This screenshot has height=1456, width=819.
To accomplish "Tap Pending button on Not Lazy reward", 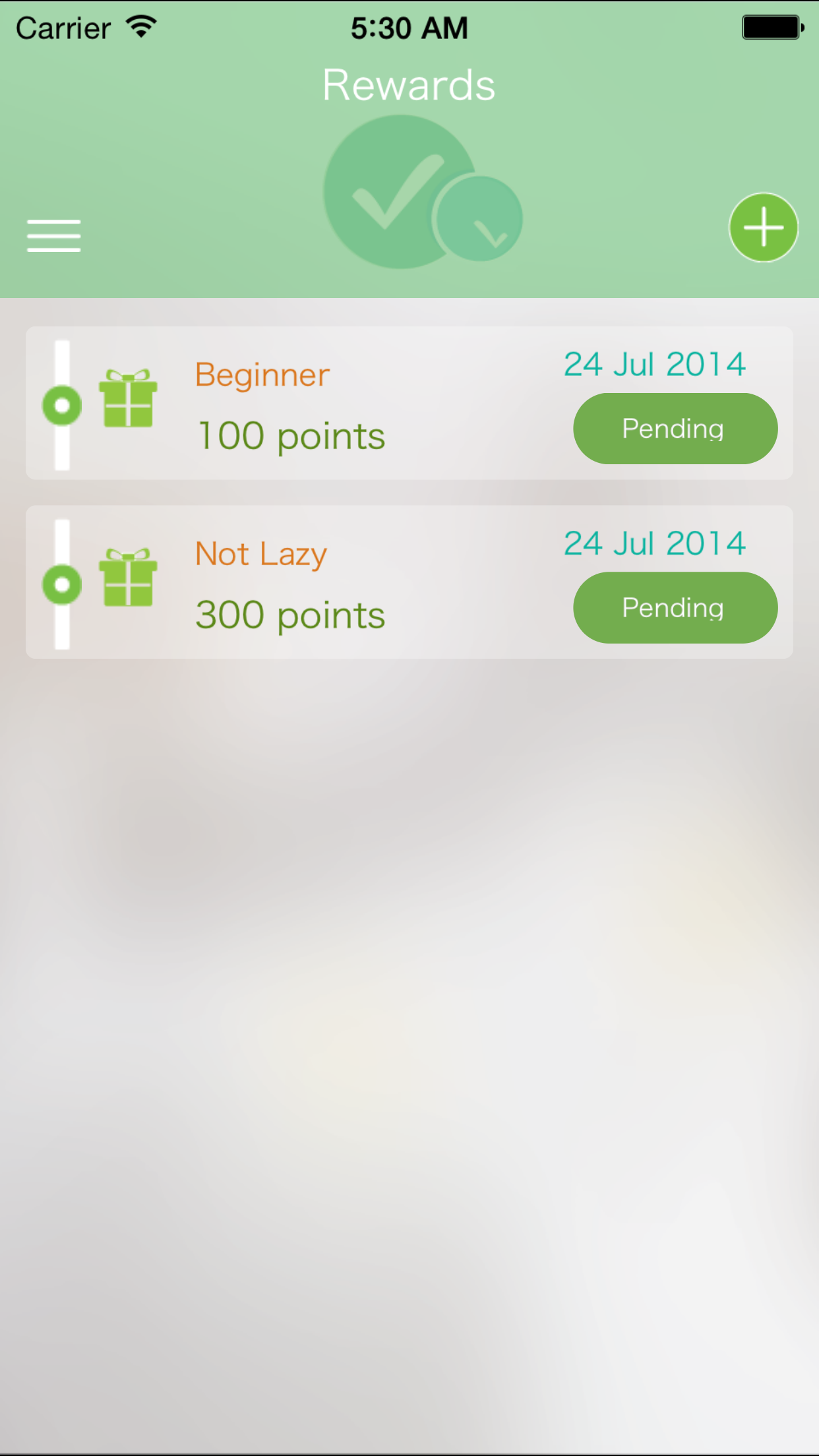I will click(675, 607).
